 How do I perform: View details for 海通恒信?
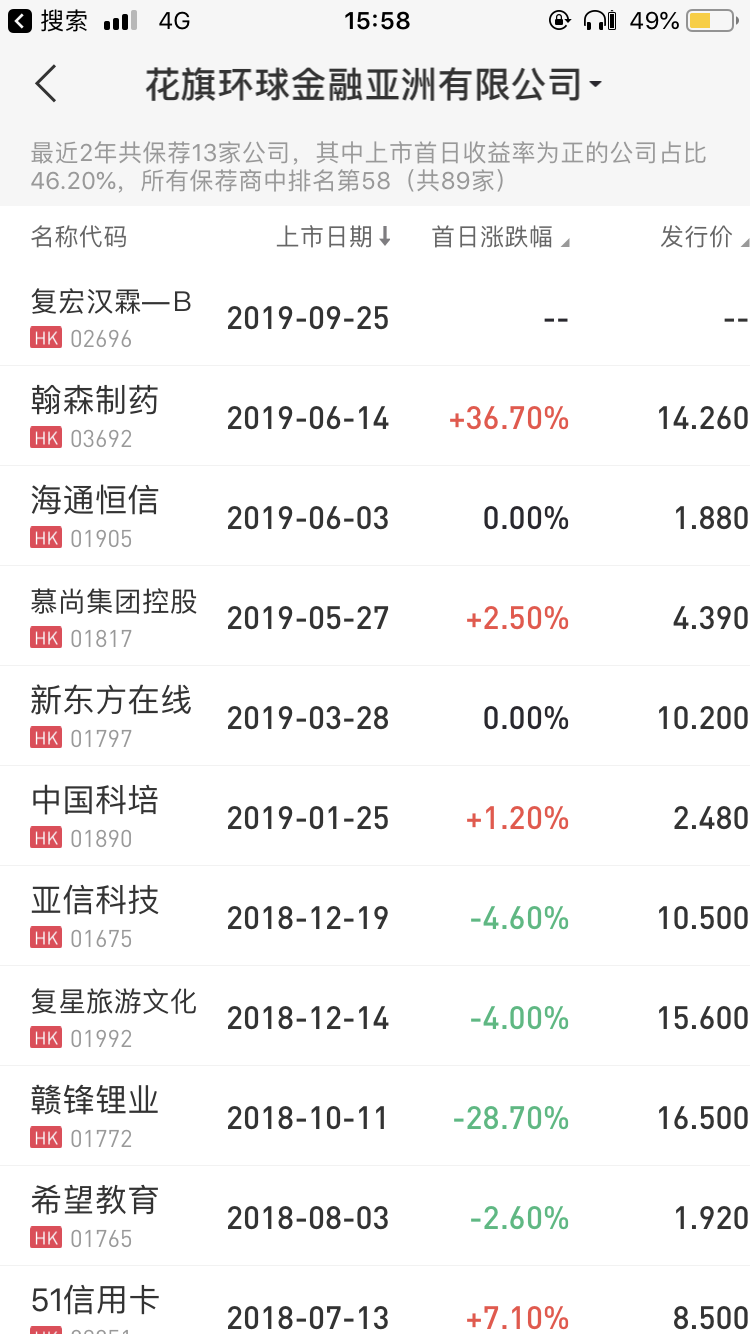(x=375, y=517)
